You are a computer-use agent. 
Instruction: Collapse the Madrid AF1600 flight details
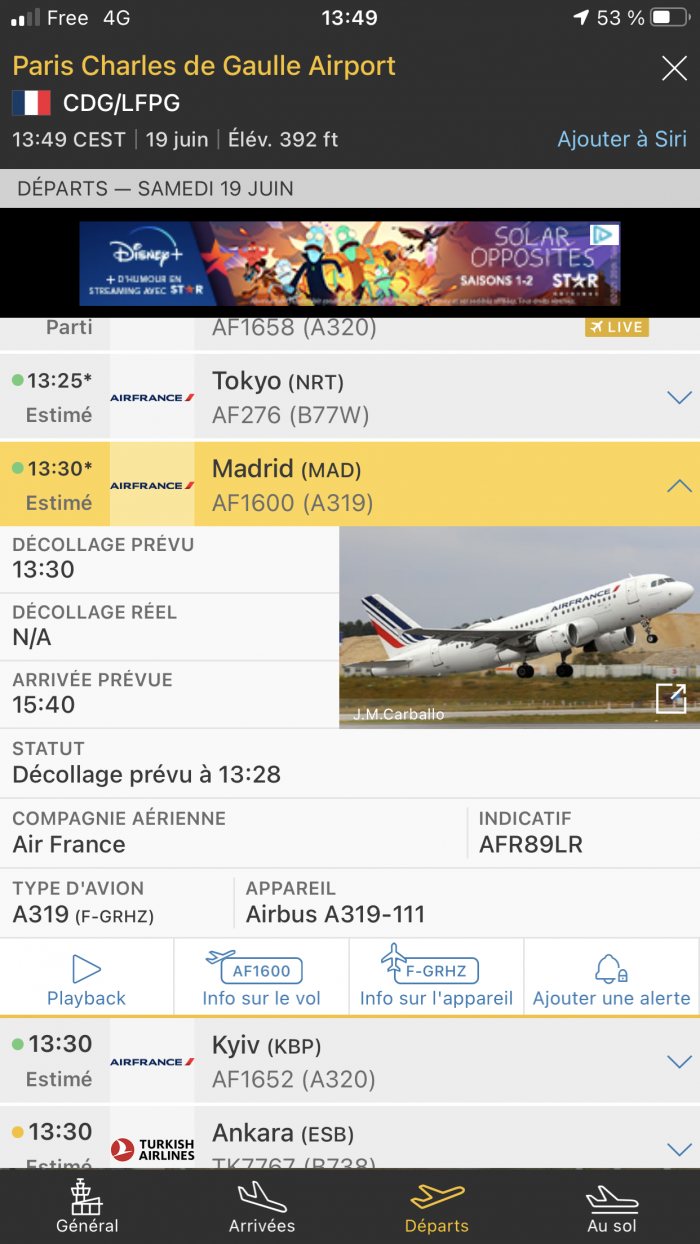pyautogui.click(x=678, y=485)
